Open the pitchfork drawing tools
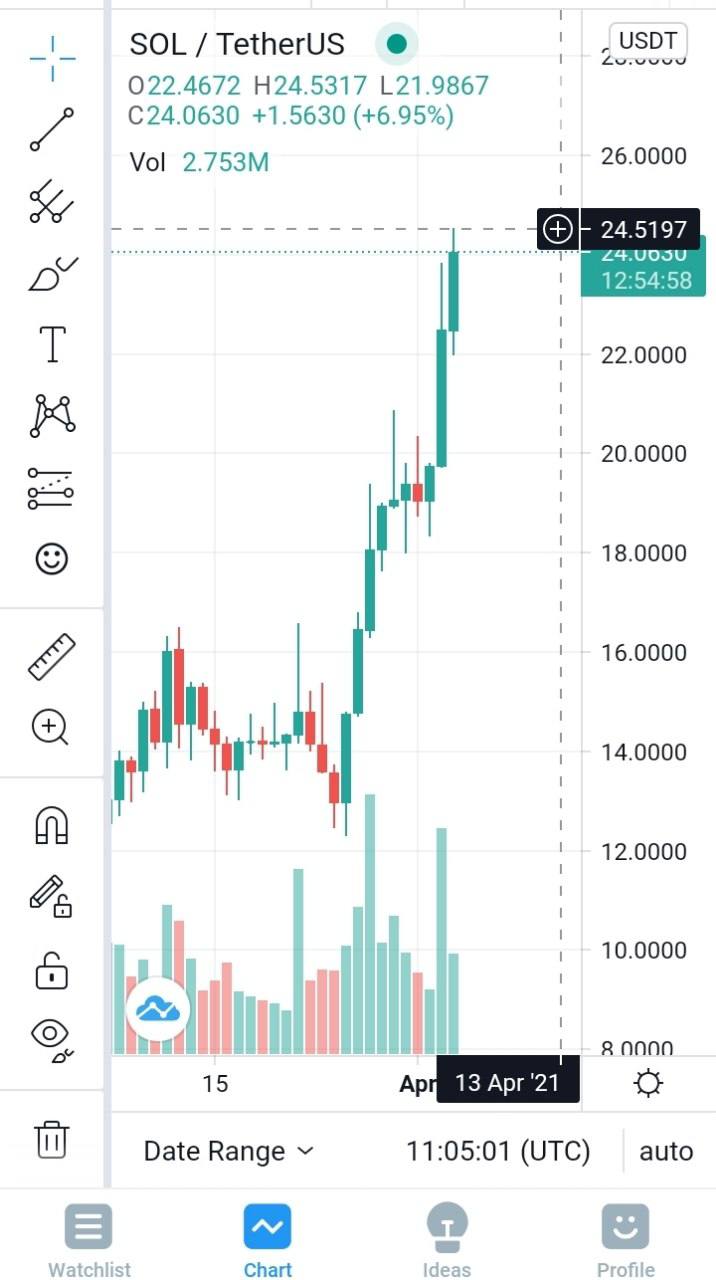The image size is (716, 1280). (52, 202)
